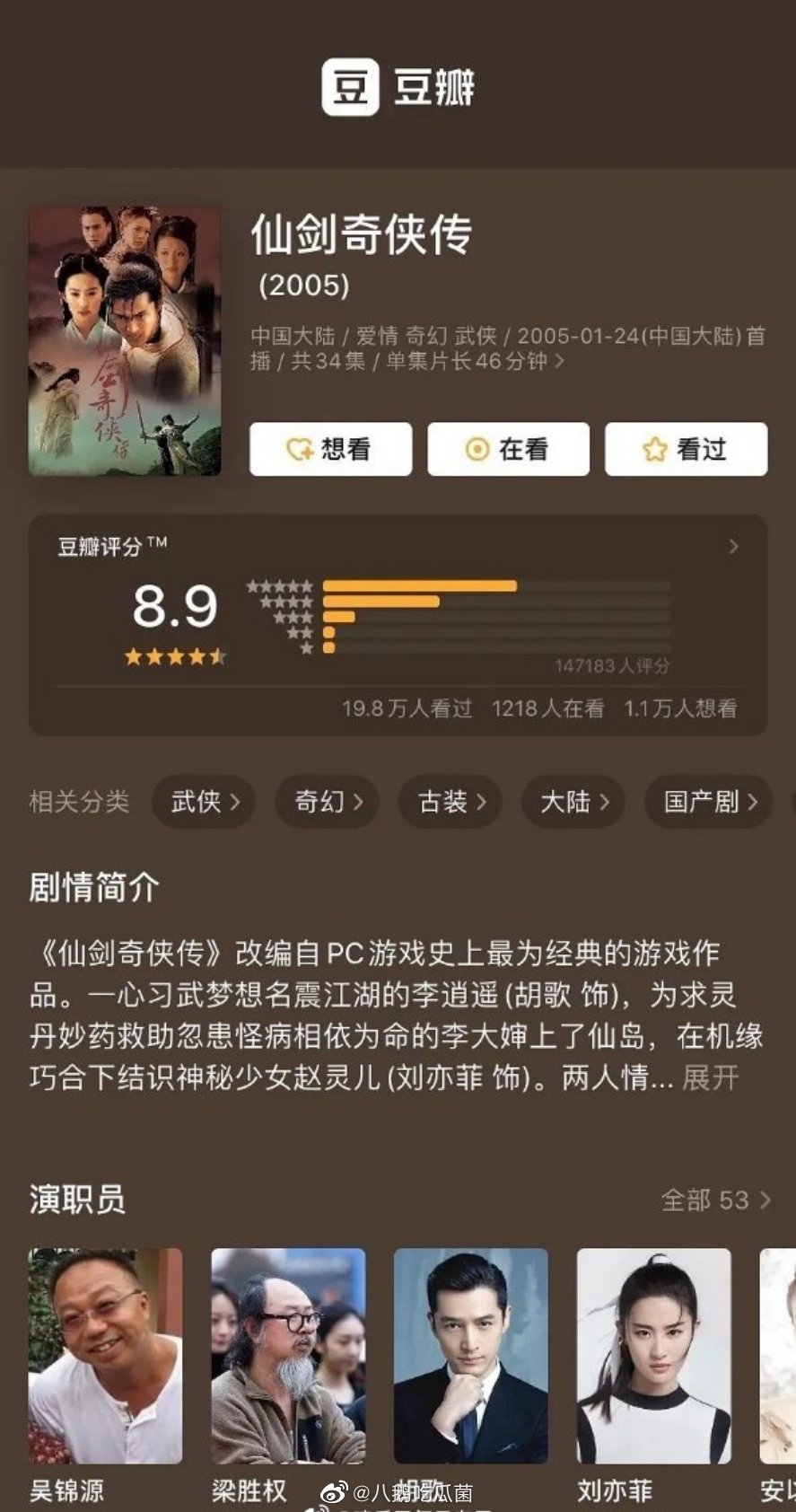Open the 豆瓣评分 rating details
Image resolution: width=796 pixels, height=1512 pixels.
733,546
